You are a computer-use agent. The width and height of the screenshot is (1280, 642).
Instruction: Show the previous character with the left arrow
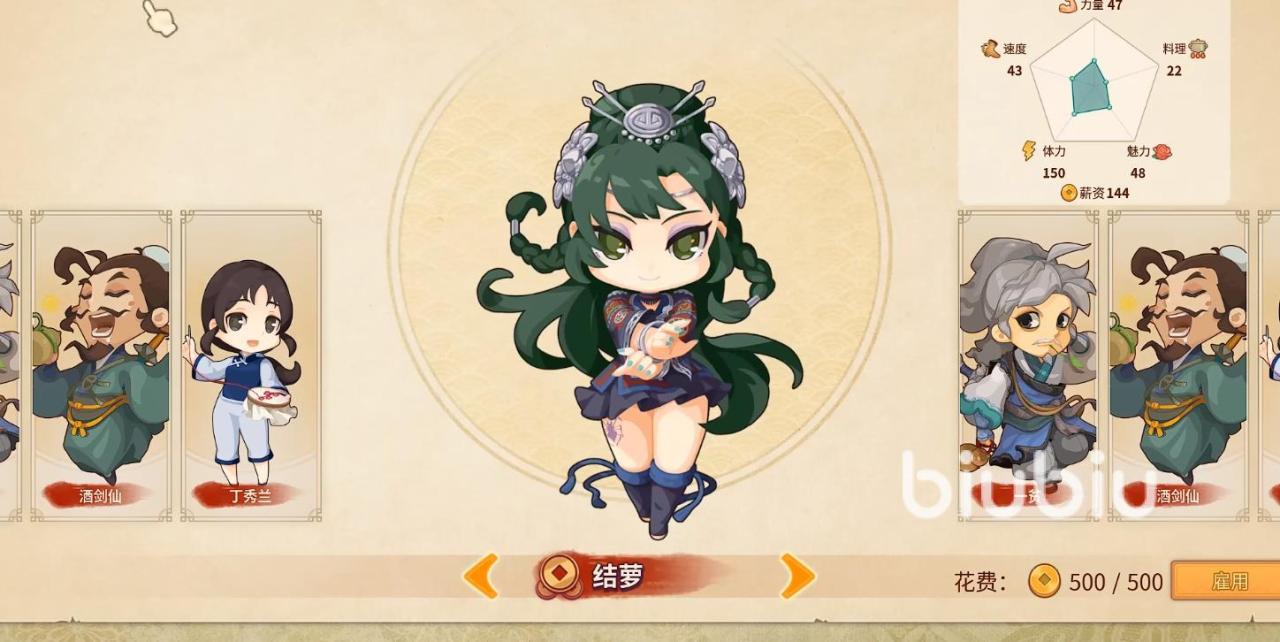[x=481, y=576]
